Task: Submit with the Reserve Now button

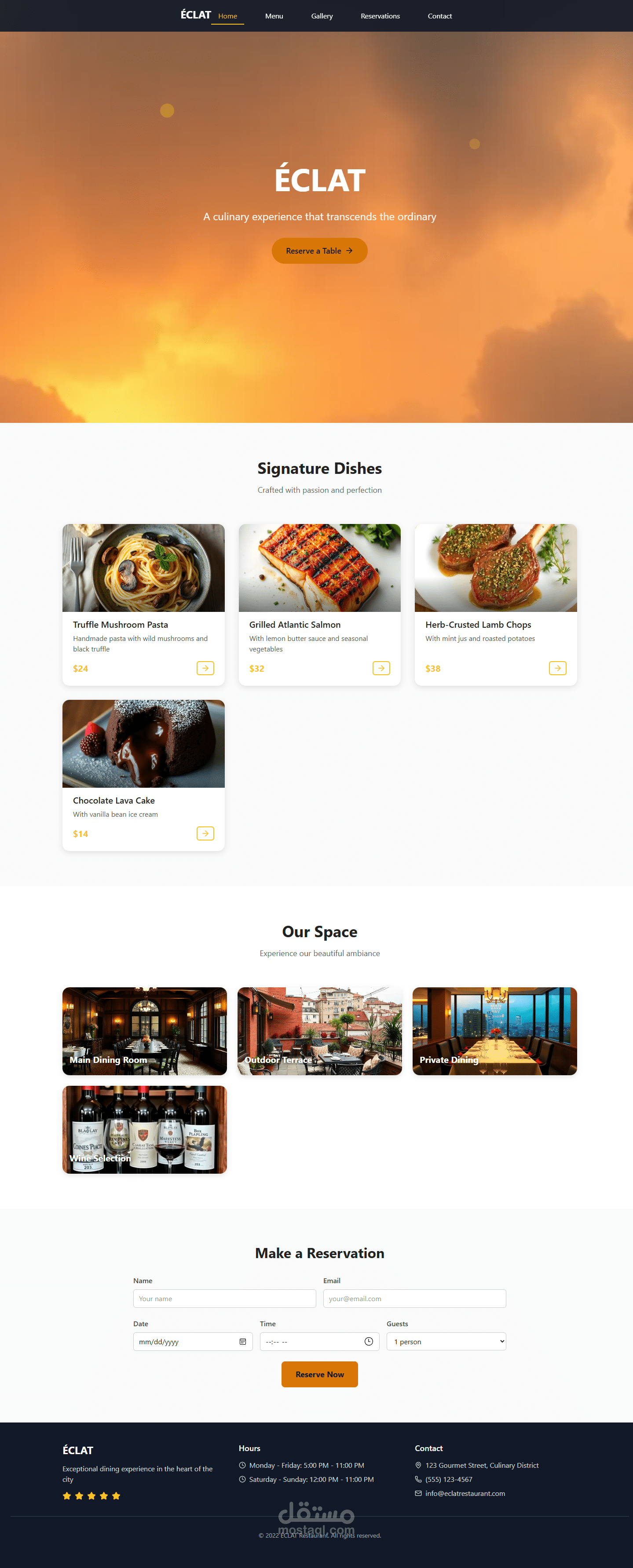Action: pyautogui.click(x=319, y=1375)
